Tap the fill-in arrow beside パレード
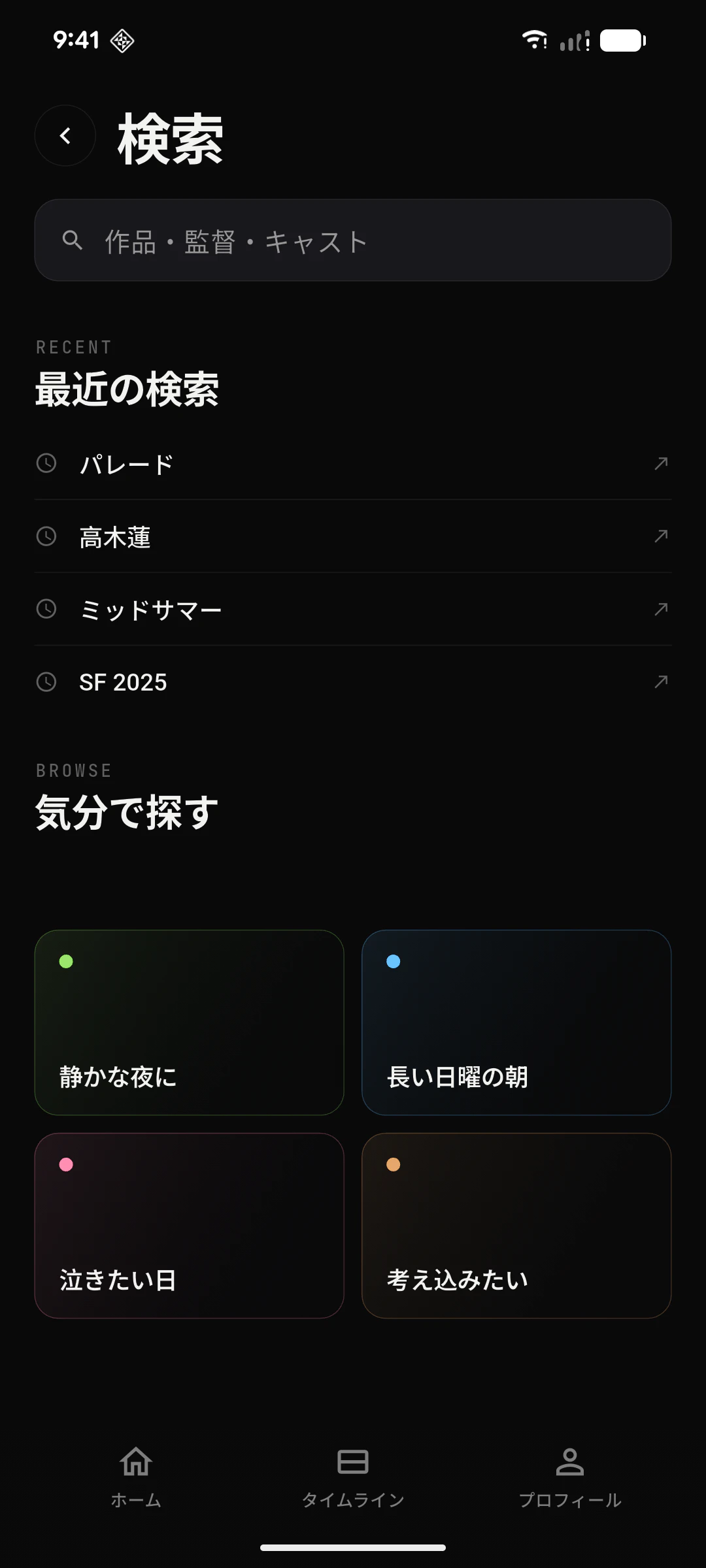Viewport: 706px width, 1568px height. (661, 463)
